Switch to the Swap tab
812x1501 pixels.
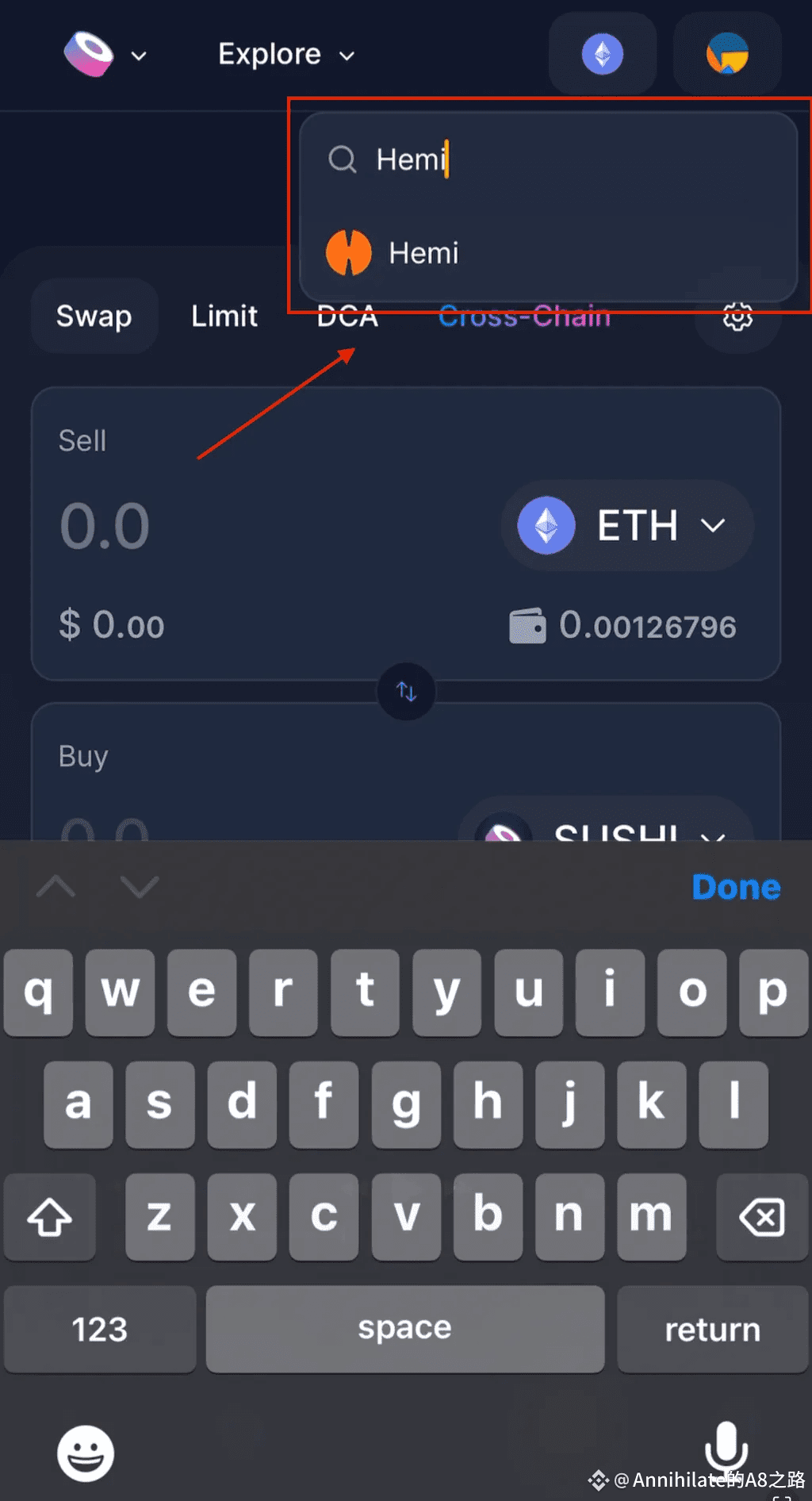click(94, 316)
